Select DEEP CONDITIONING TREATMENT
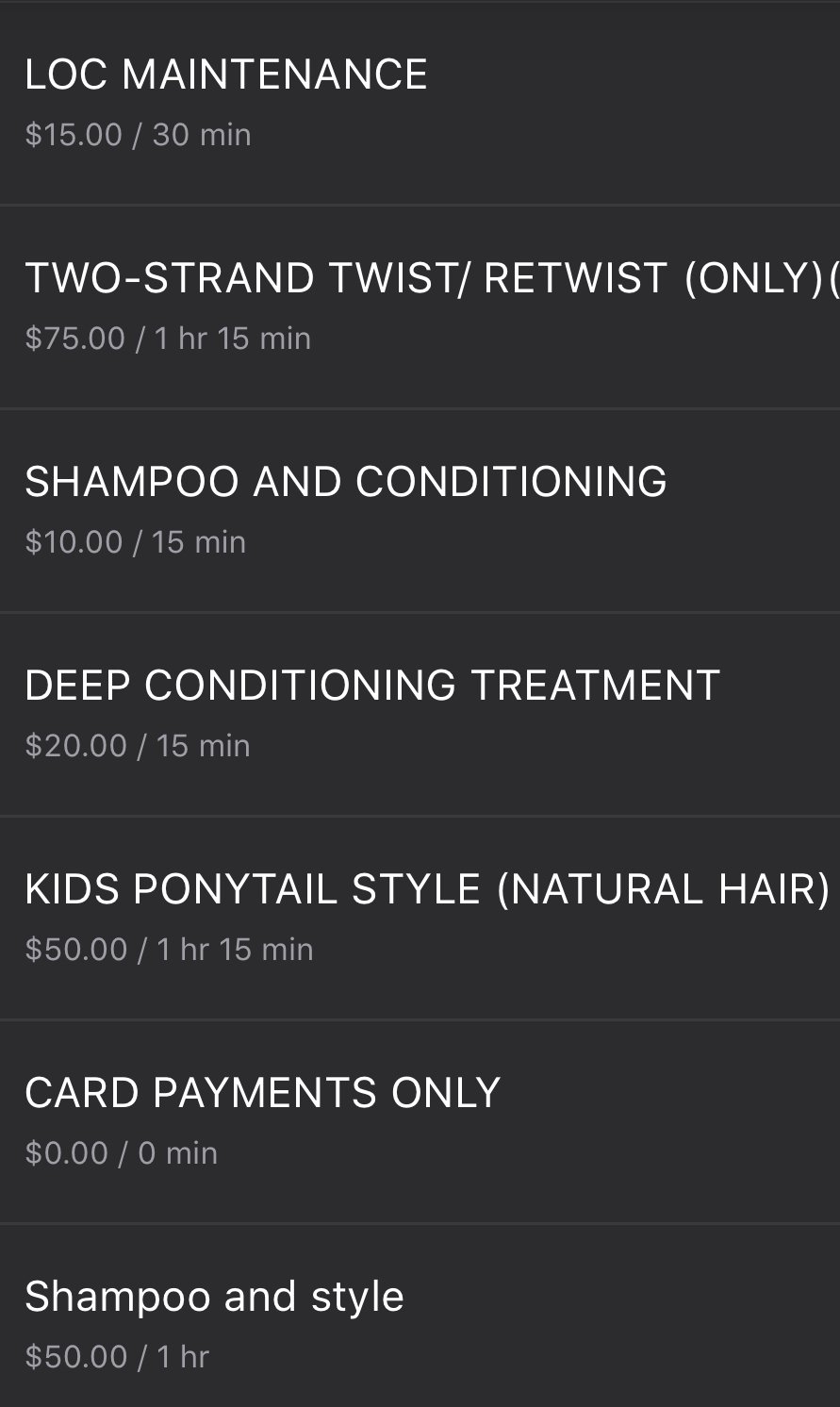 [x=372, y=713]
